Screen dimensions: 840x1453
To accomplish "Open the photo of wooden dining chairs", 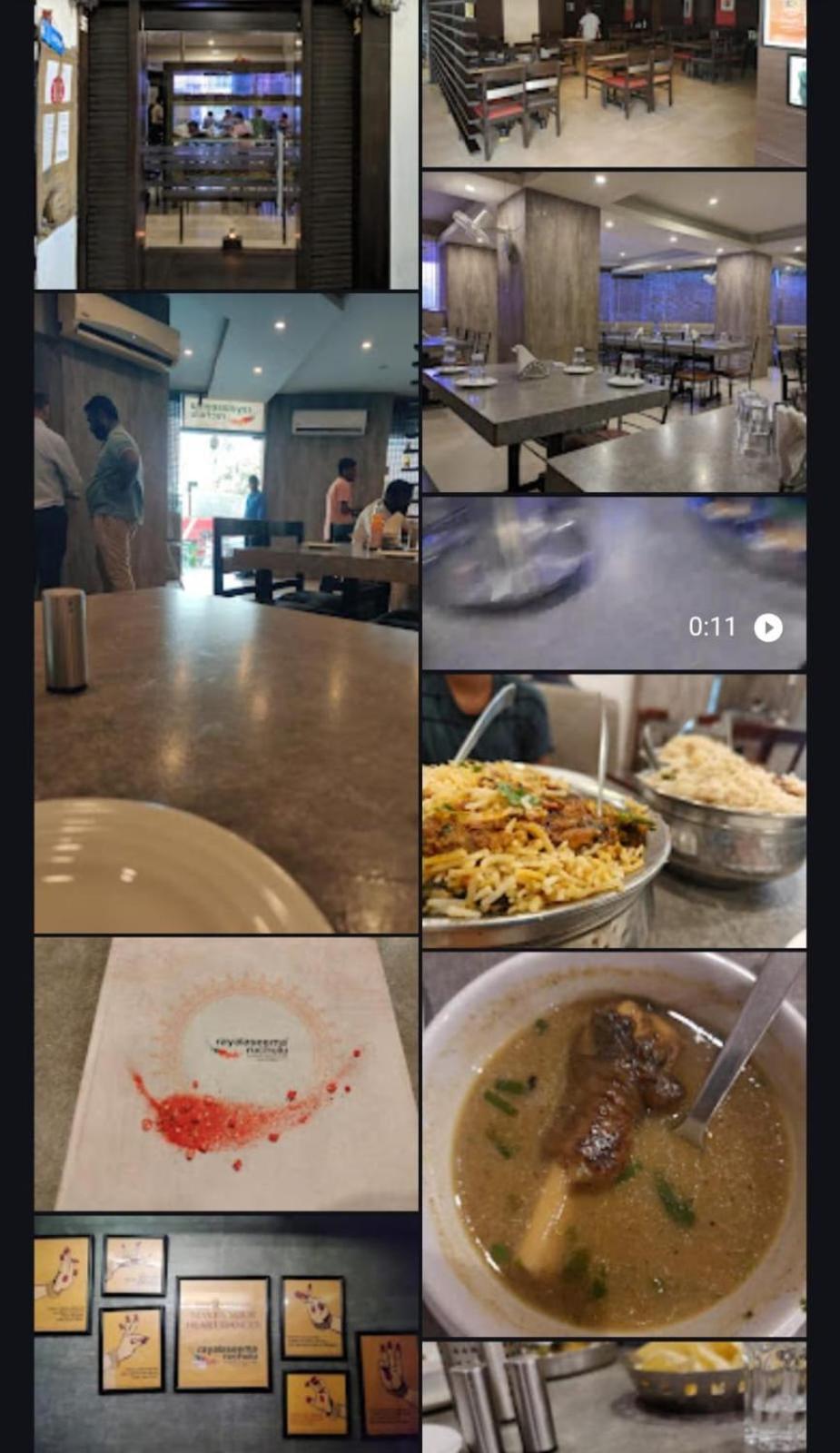I will coord(613,84).
